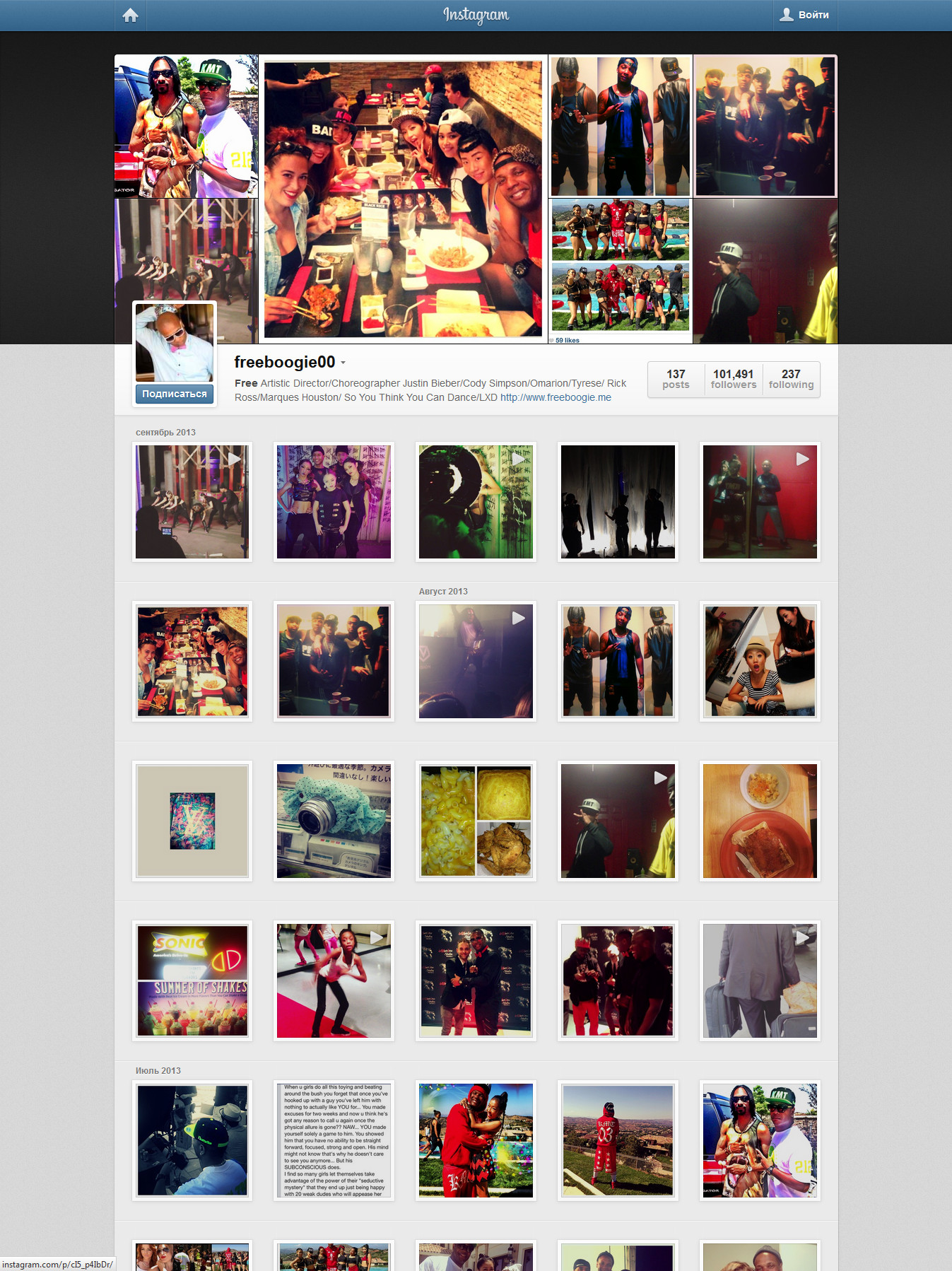
Task: Open the mac and cheese food collage post
Action: coord(476,821)
